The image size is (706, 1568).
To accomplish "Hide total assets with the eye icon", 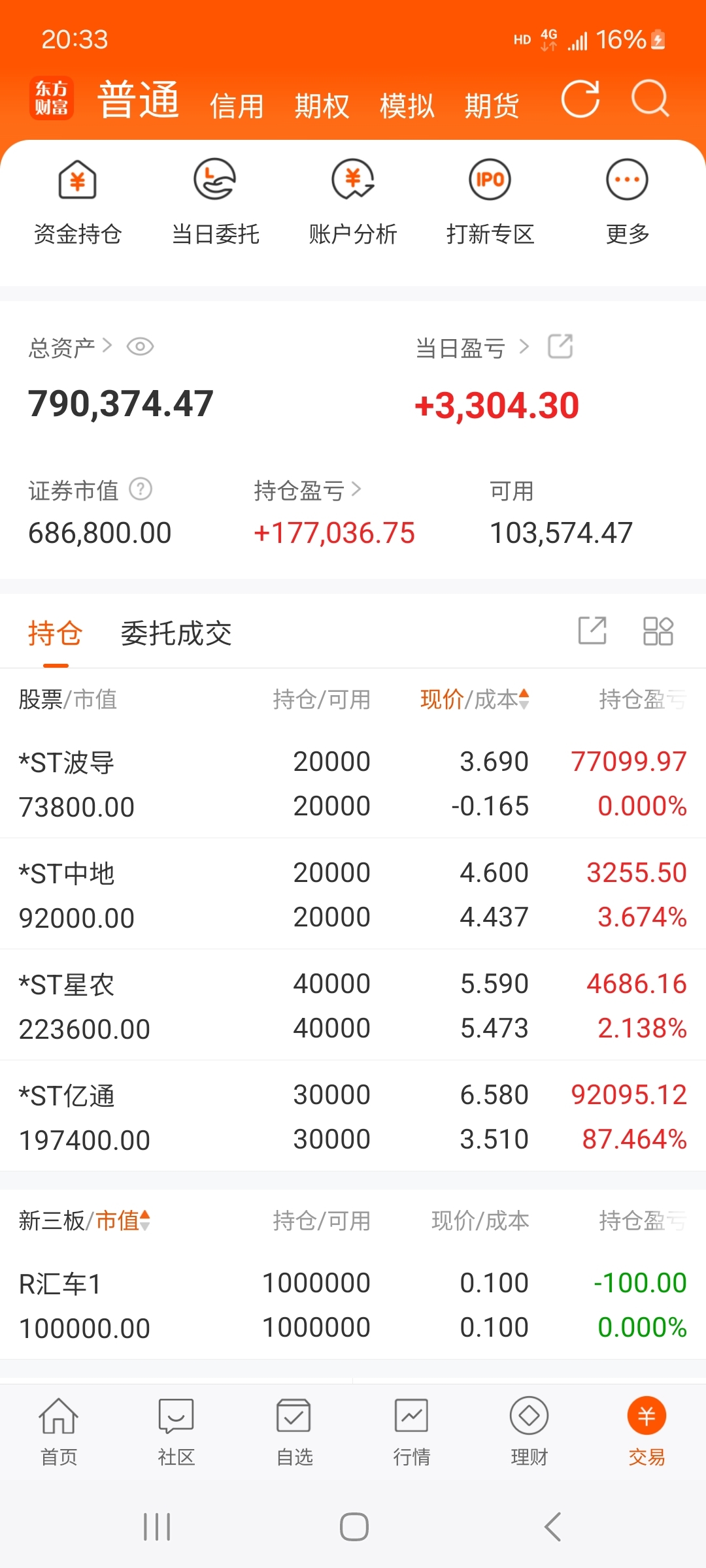I will pos(140,346).
